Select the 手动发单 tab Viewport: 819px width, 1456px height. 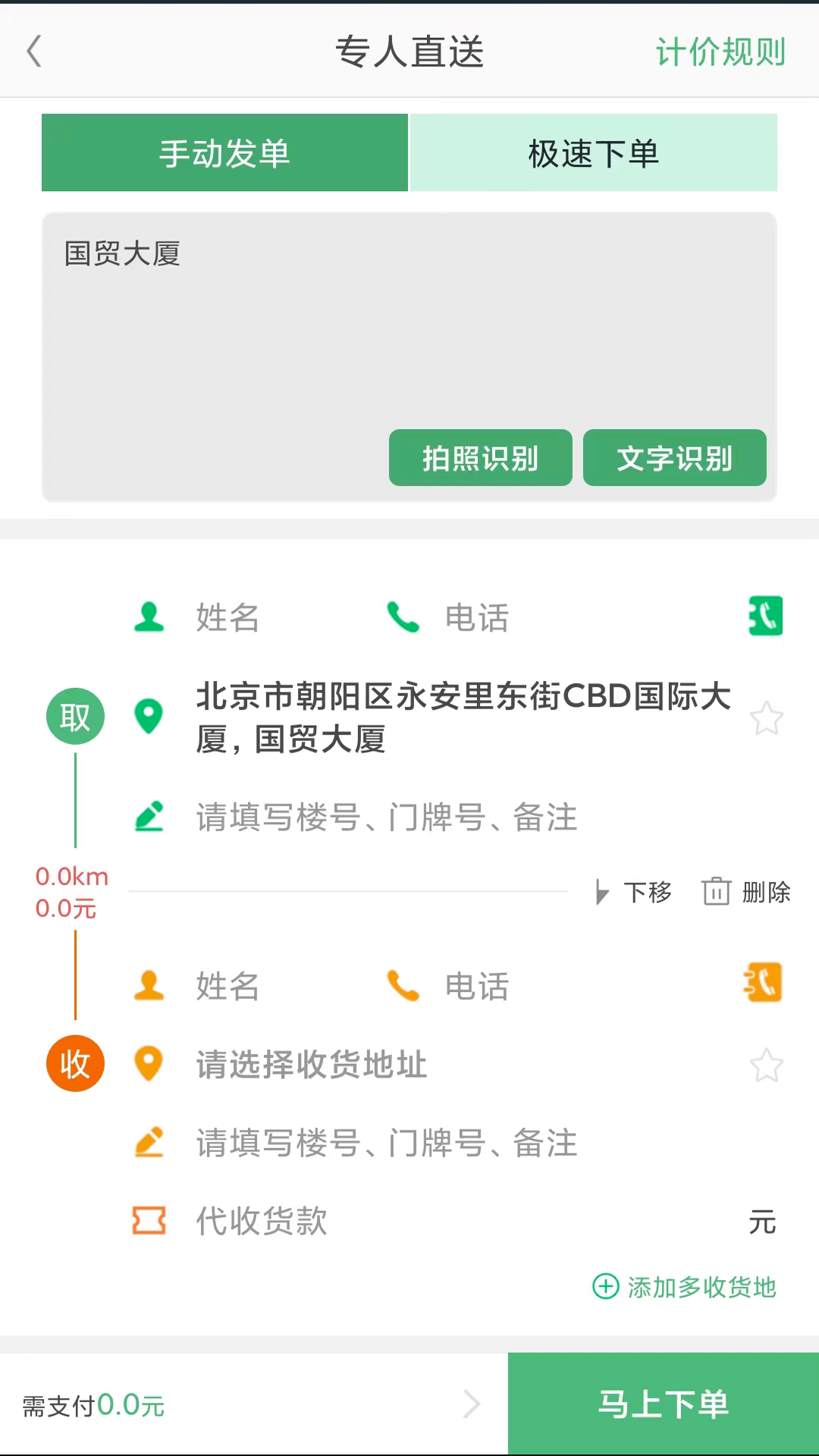click(x=224, y=152)
